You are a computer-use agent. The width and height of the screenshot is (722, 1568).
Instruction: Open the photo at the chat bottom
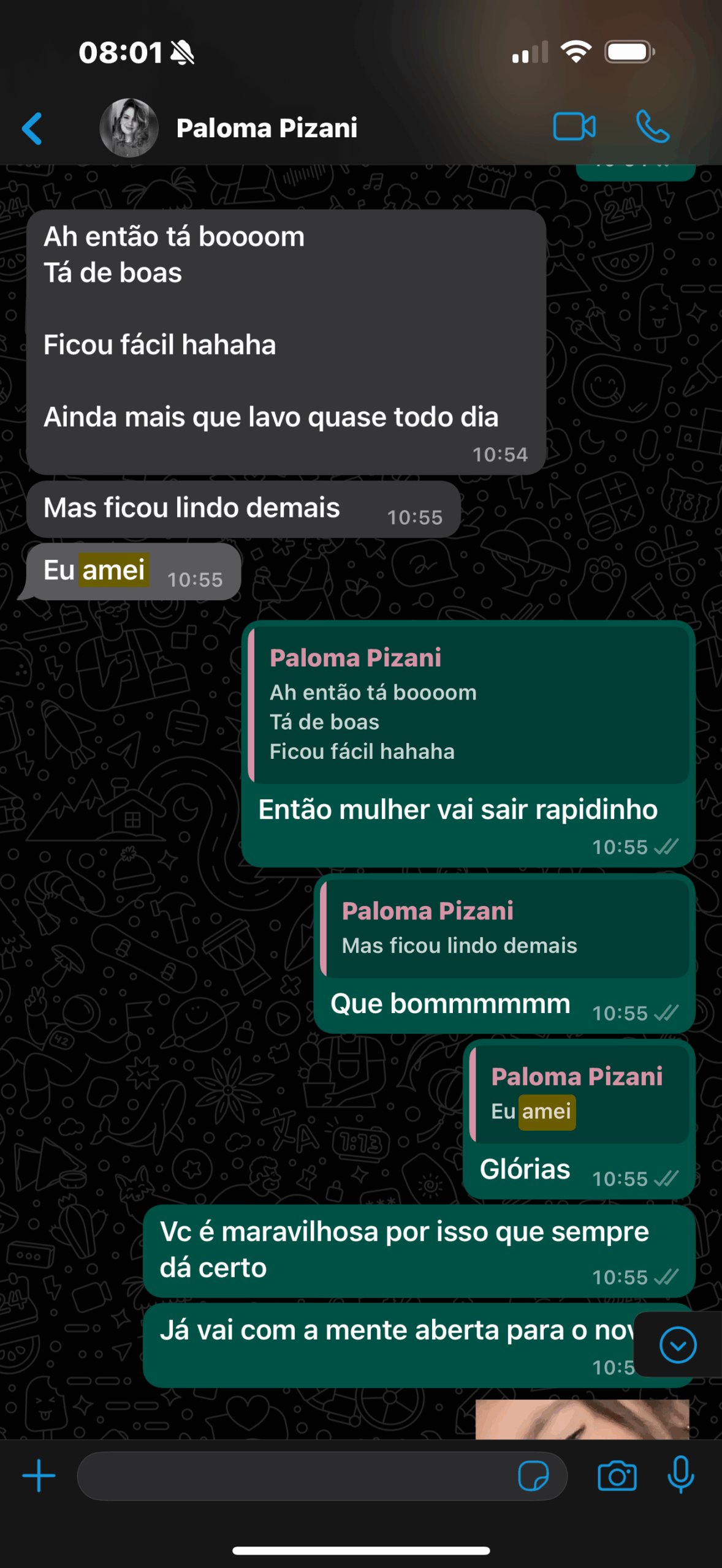click(582, 1420)
